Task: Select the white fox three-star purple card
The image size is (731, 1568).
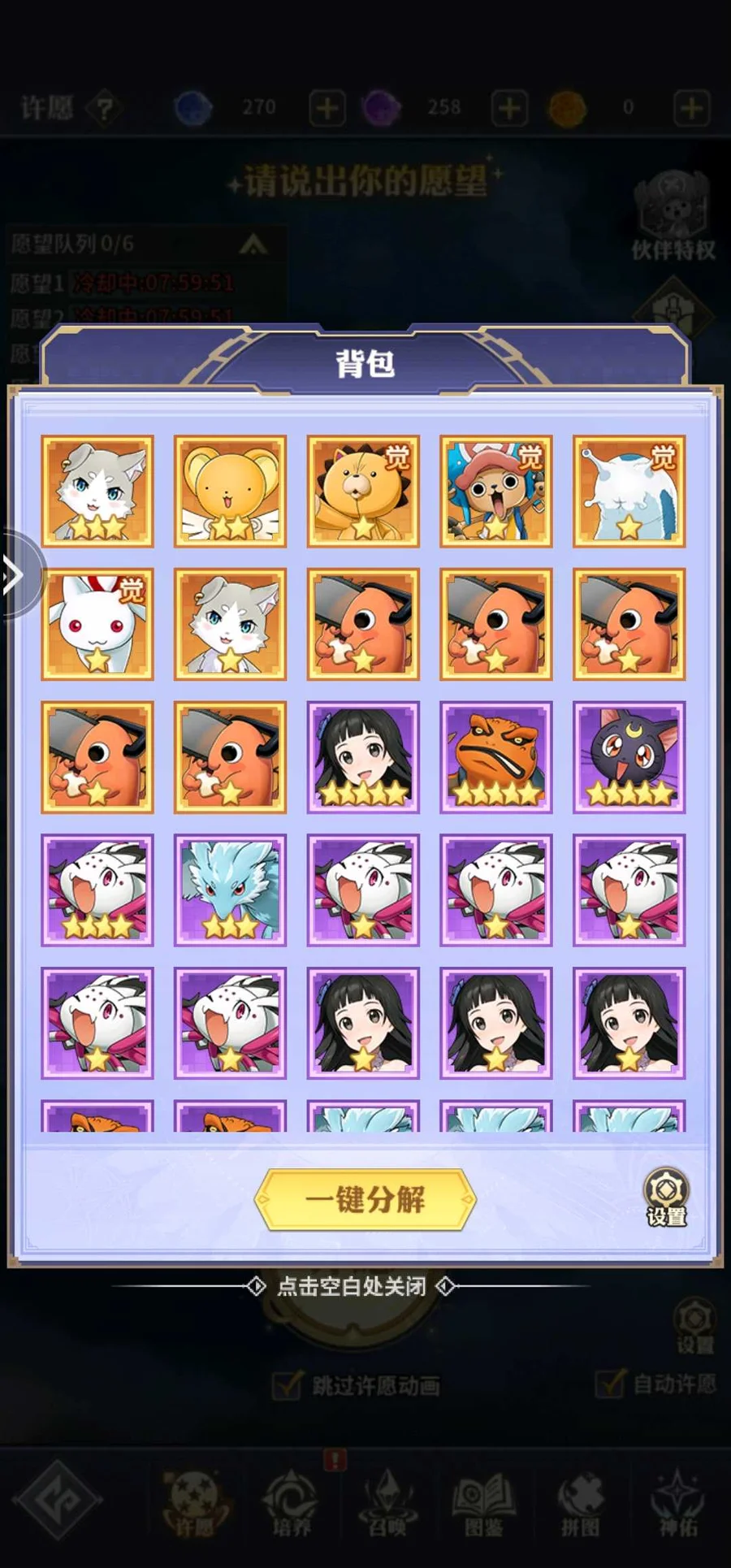Action: [97, 890]
